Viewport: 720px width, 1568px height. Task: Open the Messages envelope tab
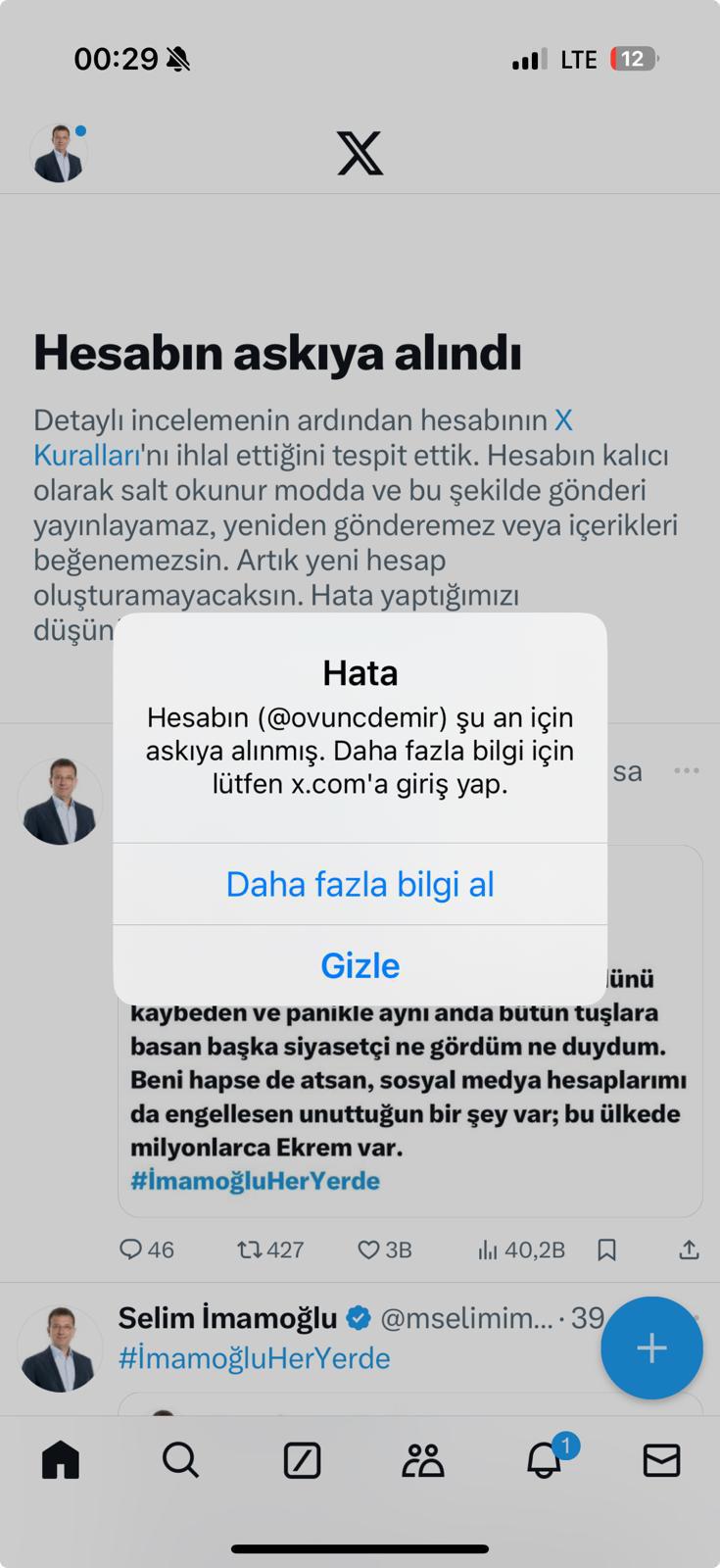[x=661, y=1460]
